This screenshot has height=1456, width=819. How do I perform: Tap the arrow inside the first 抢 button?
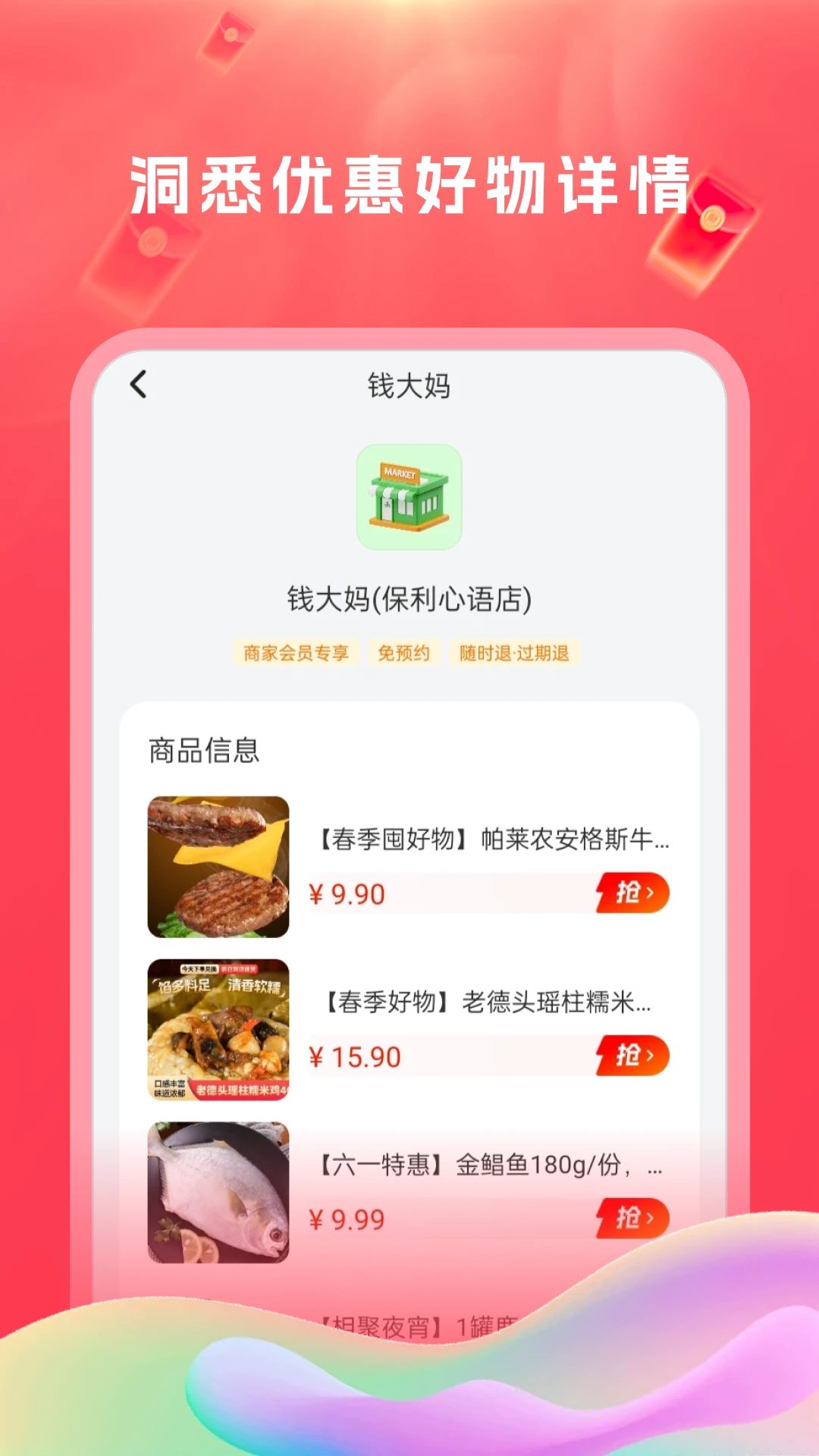pyautogui.click(x=652, y=894)
